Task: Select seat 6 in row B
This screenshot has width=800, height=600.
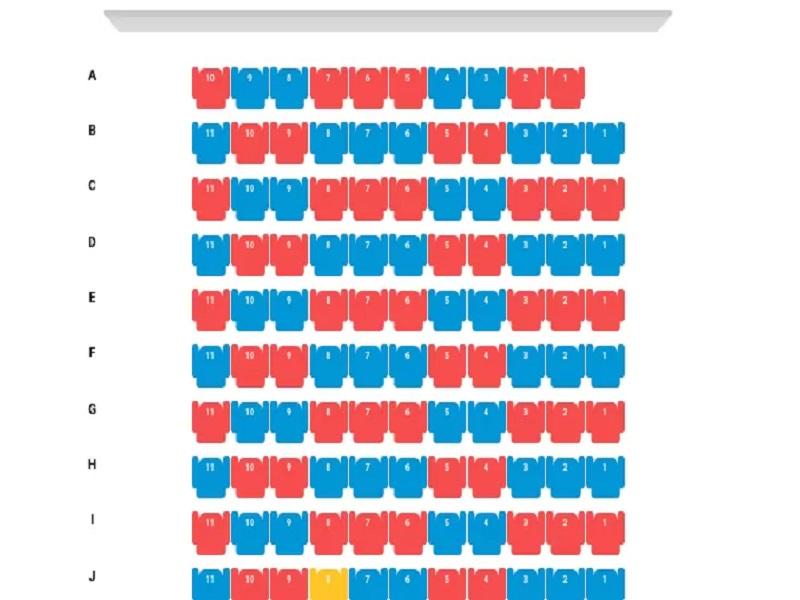Action: pos(408,143)
